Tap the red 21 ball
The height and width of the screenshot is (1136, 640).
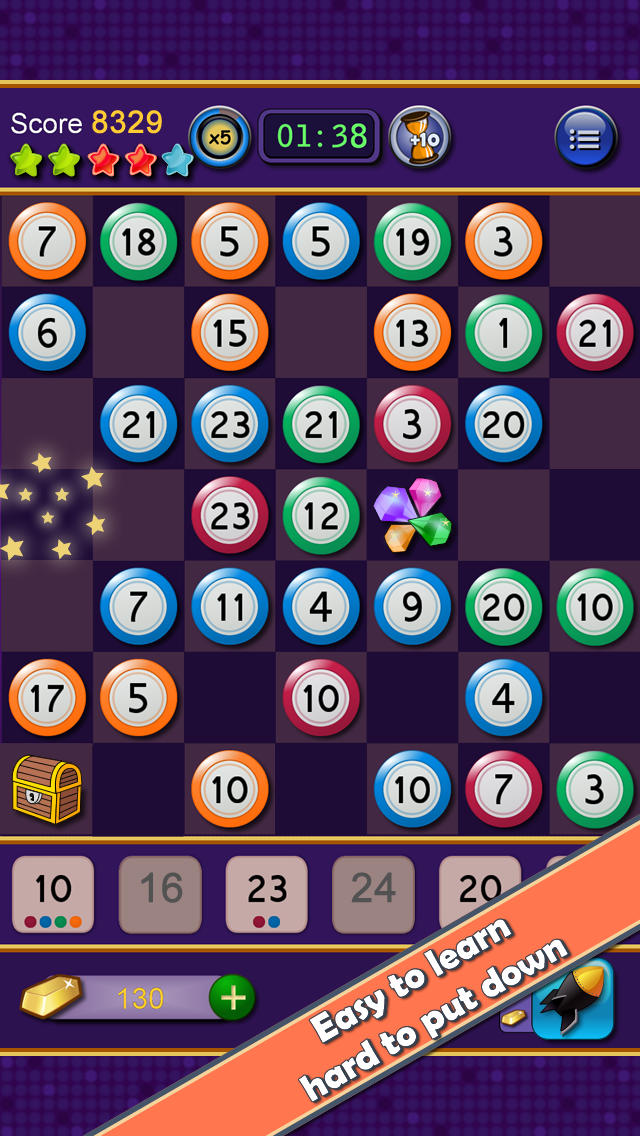[x=595, y=333]
